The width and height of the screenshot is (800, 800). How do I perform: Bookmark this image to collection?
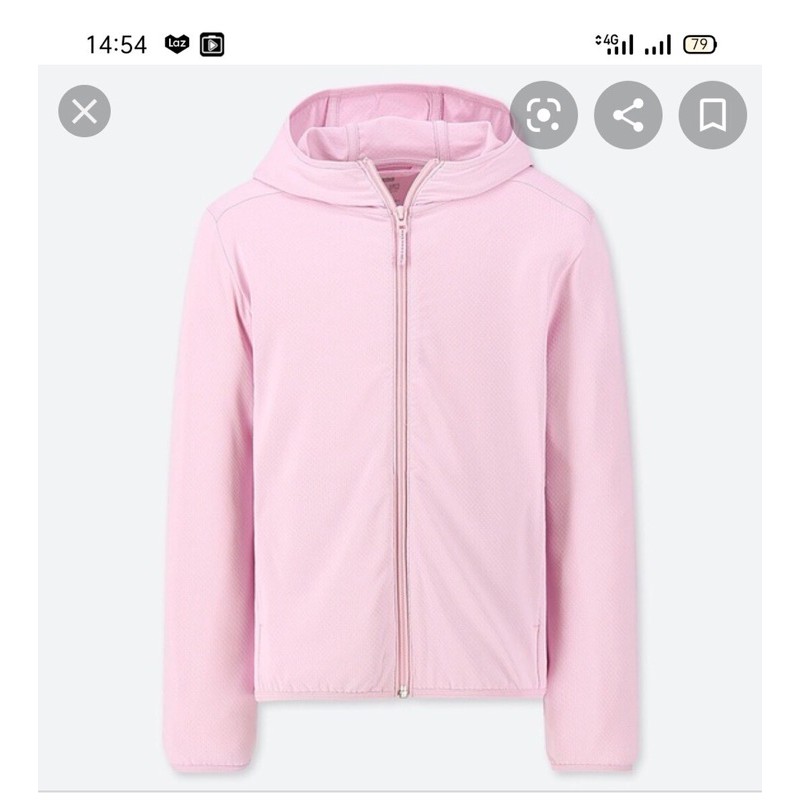(712, 116)
